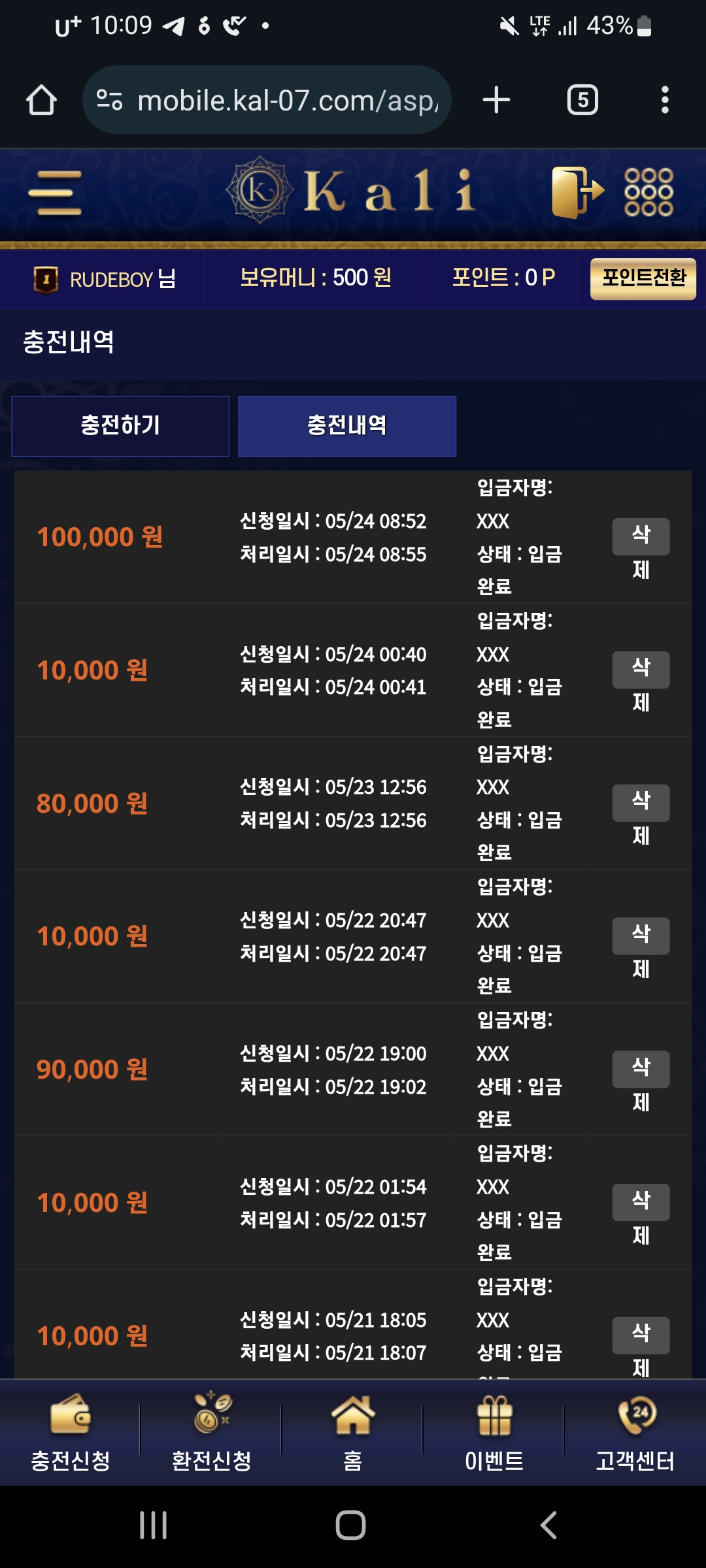Delete the 05/22 01:54 10,000 원 entry
The height and width of the screenshot is (1568, 706).
(641, 1203)
